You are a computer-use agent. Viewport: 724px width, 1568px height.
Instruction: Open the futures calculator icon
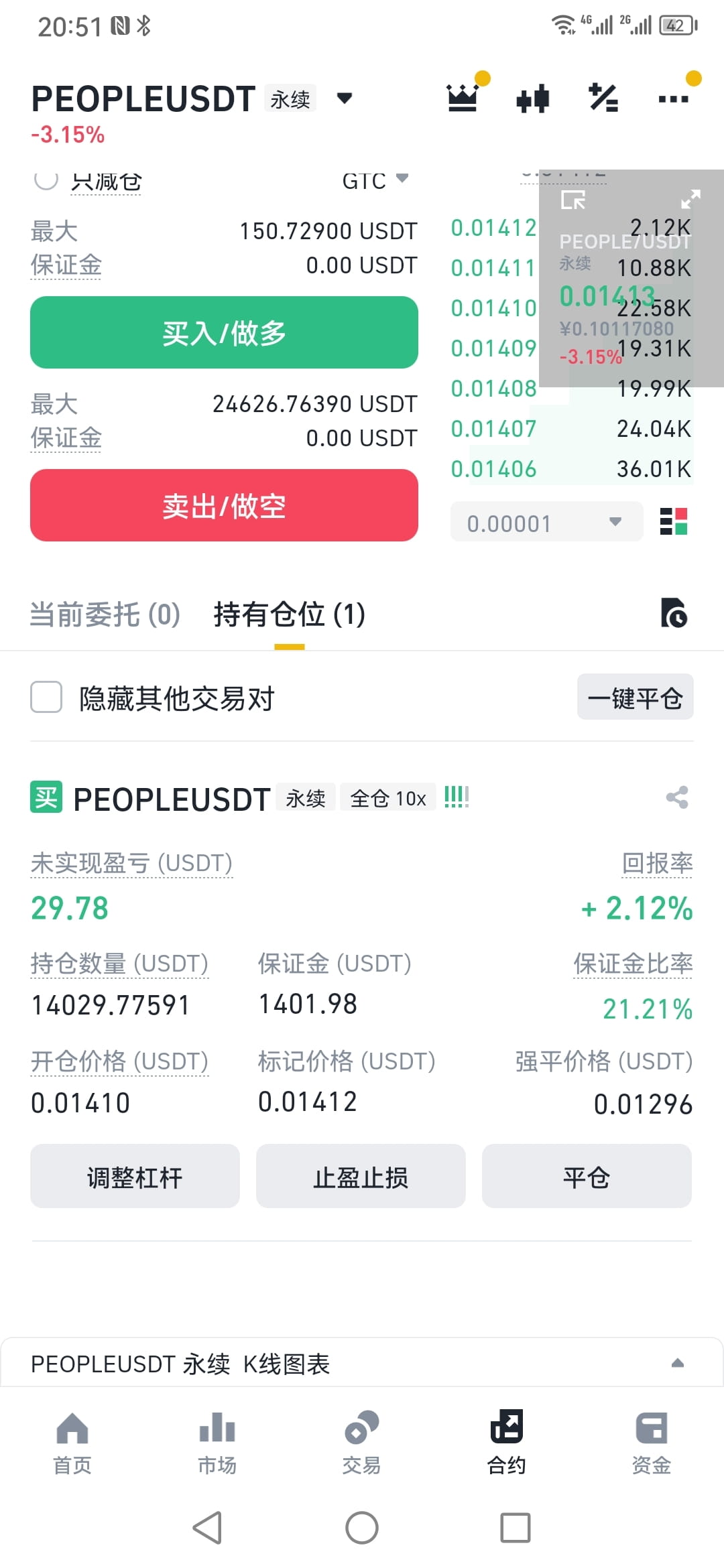coord(603,98)
